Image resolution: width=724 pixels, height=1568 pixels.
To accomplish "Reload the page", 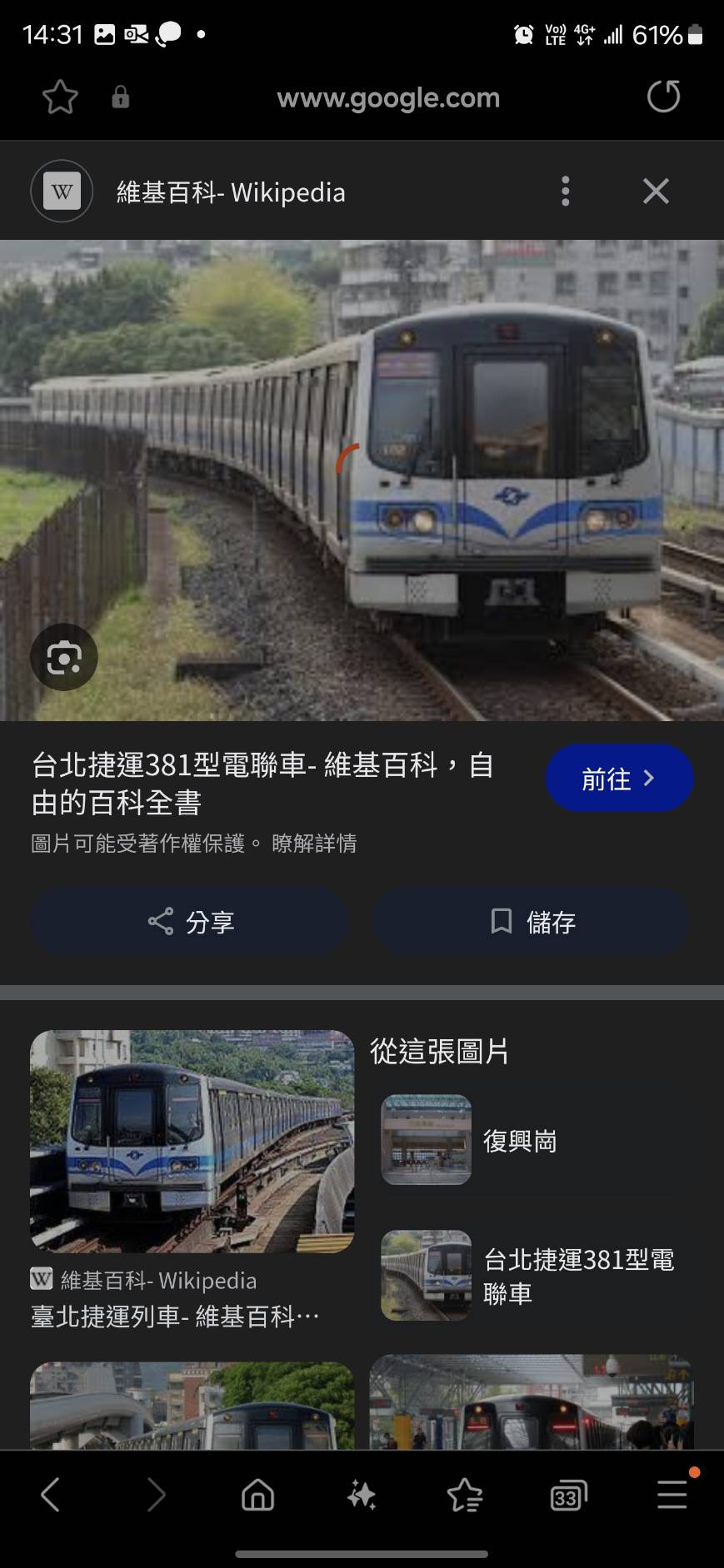I will pyautogui.click(x=663, y=97).
